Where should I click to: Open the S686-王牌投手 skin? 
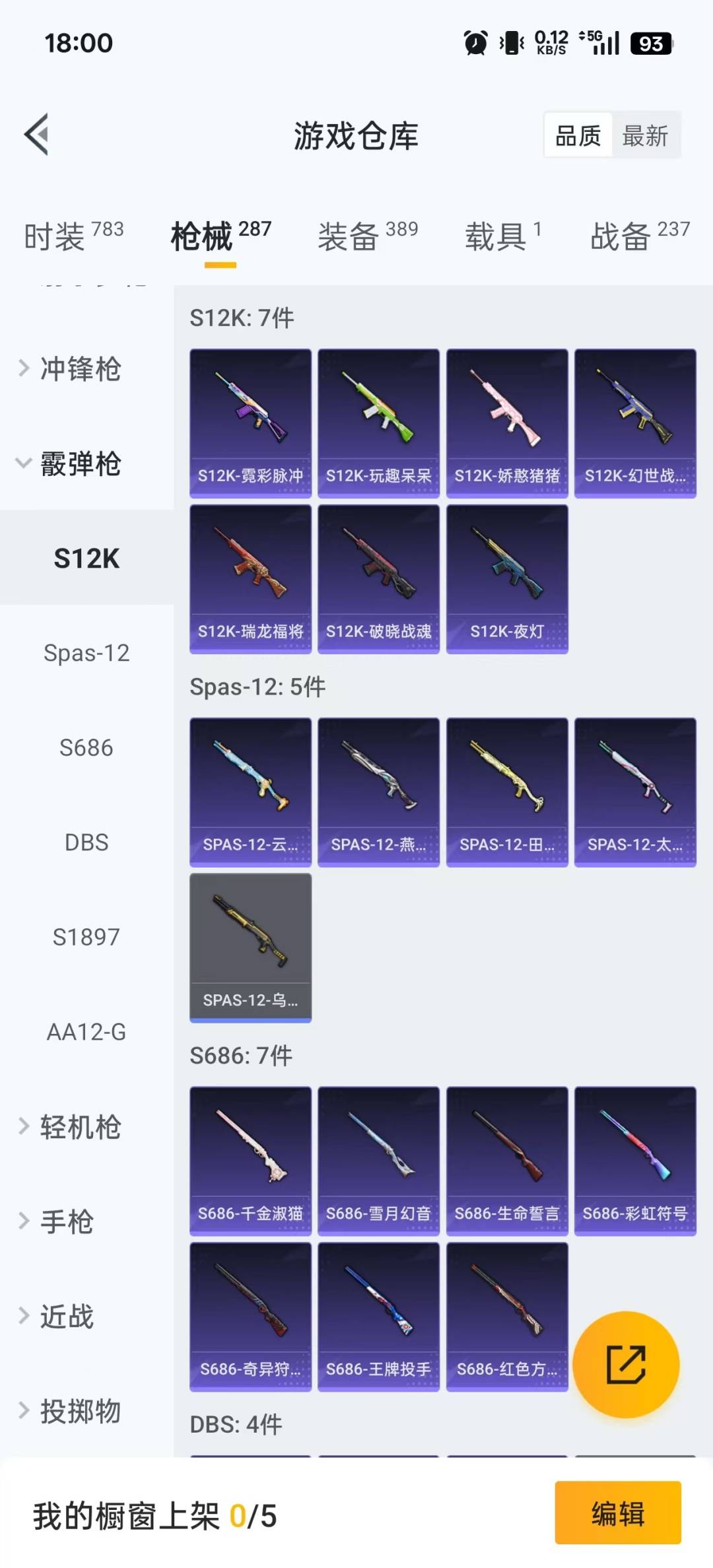point(378,1316)
